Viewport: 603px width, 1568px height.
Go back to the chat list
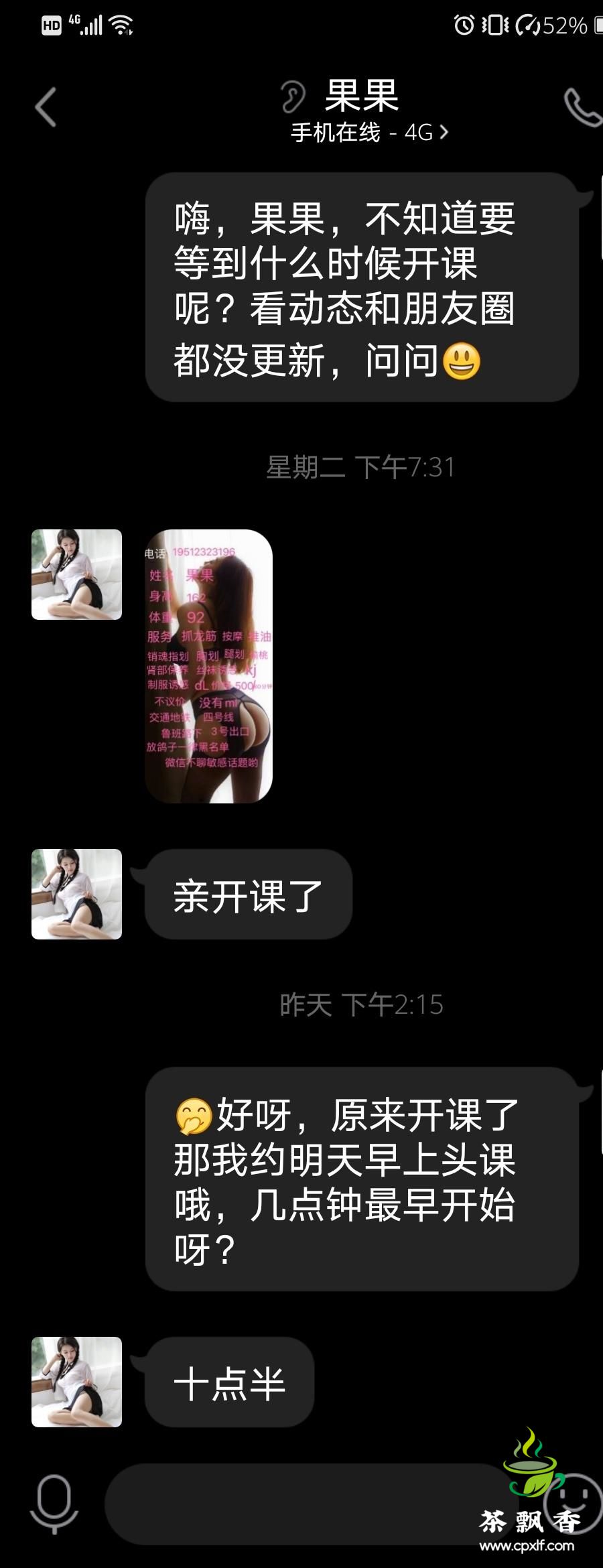pos(46,107)
